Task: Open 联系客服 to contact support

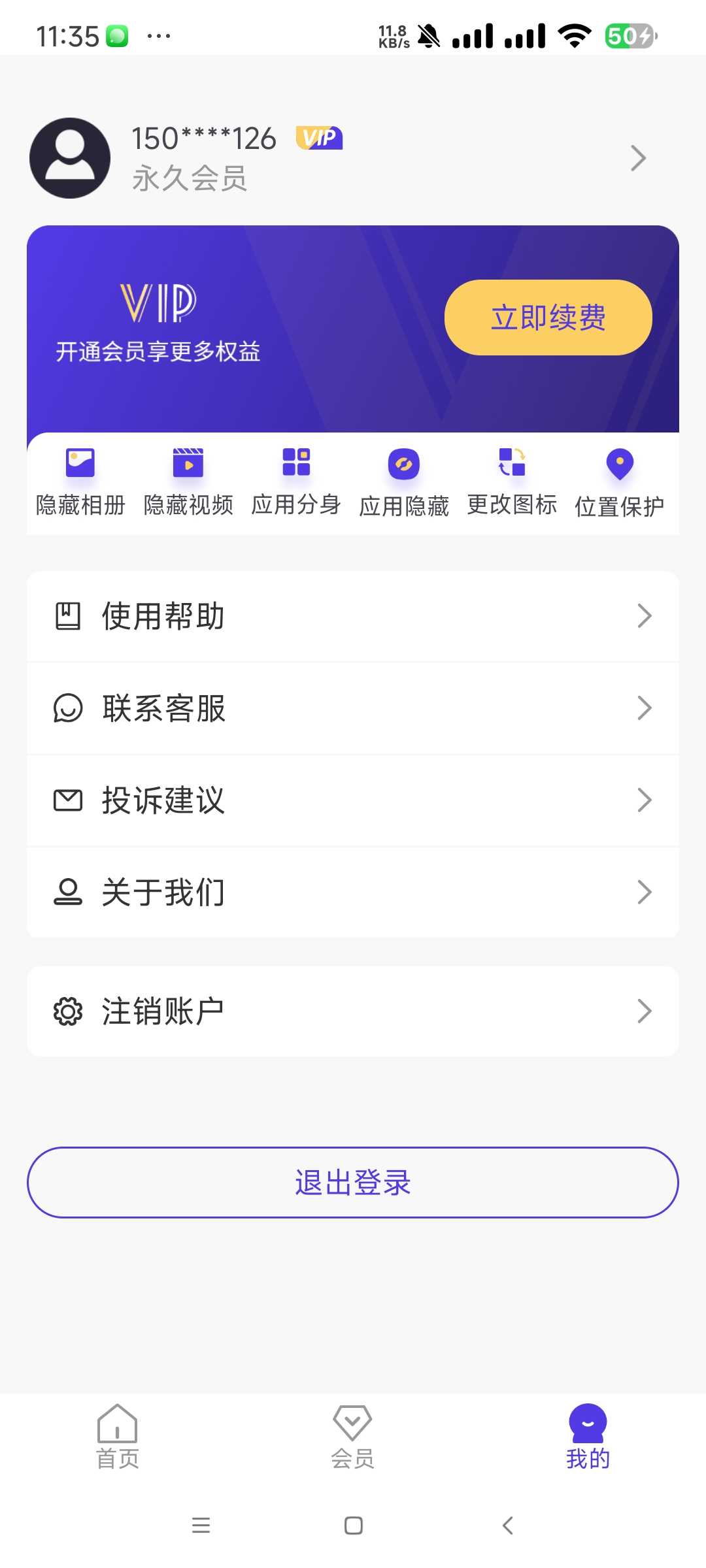Action: (x=353, y=708)
